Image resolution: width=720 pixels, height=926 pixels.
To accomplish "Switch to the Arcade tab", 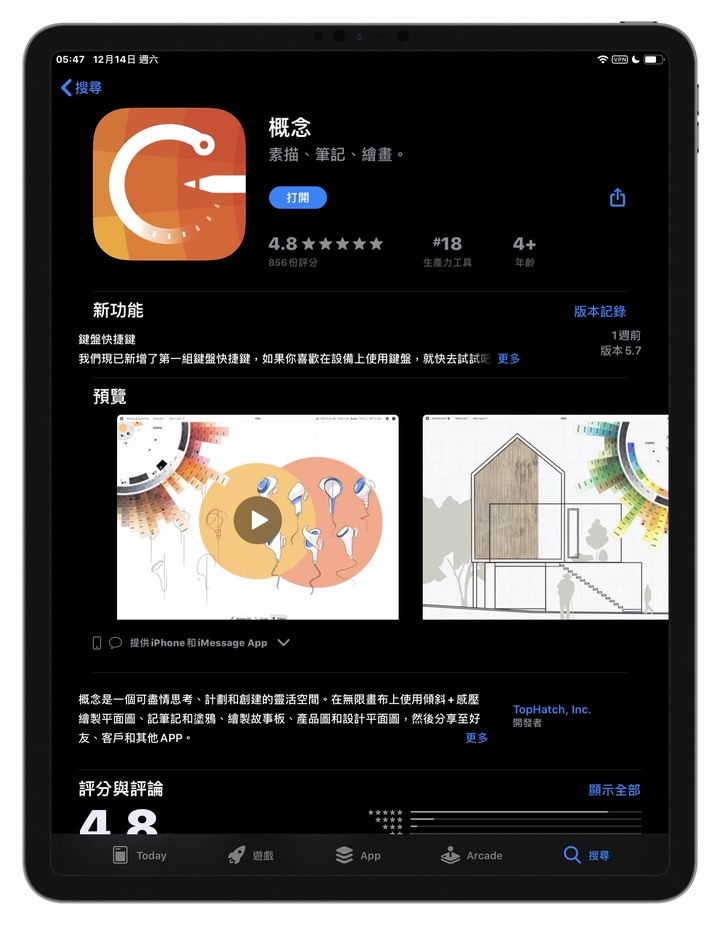I will [471, 855].
